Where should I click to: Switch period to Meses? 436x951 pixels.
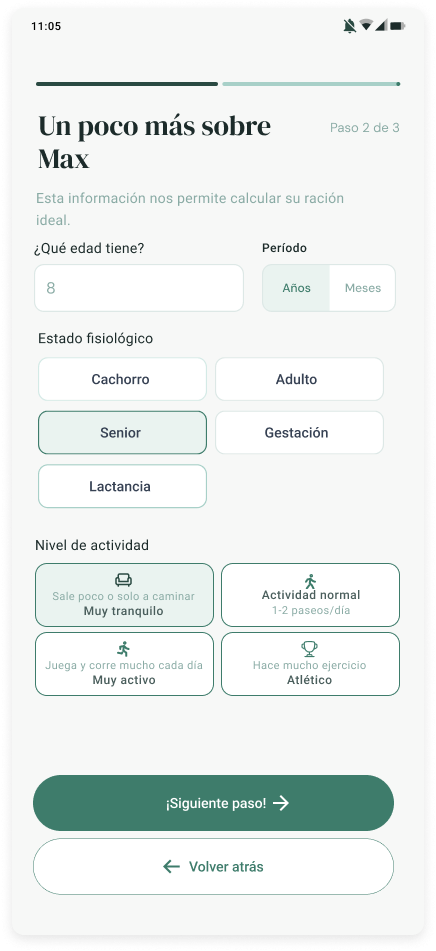coord(363,288)
